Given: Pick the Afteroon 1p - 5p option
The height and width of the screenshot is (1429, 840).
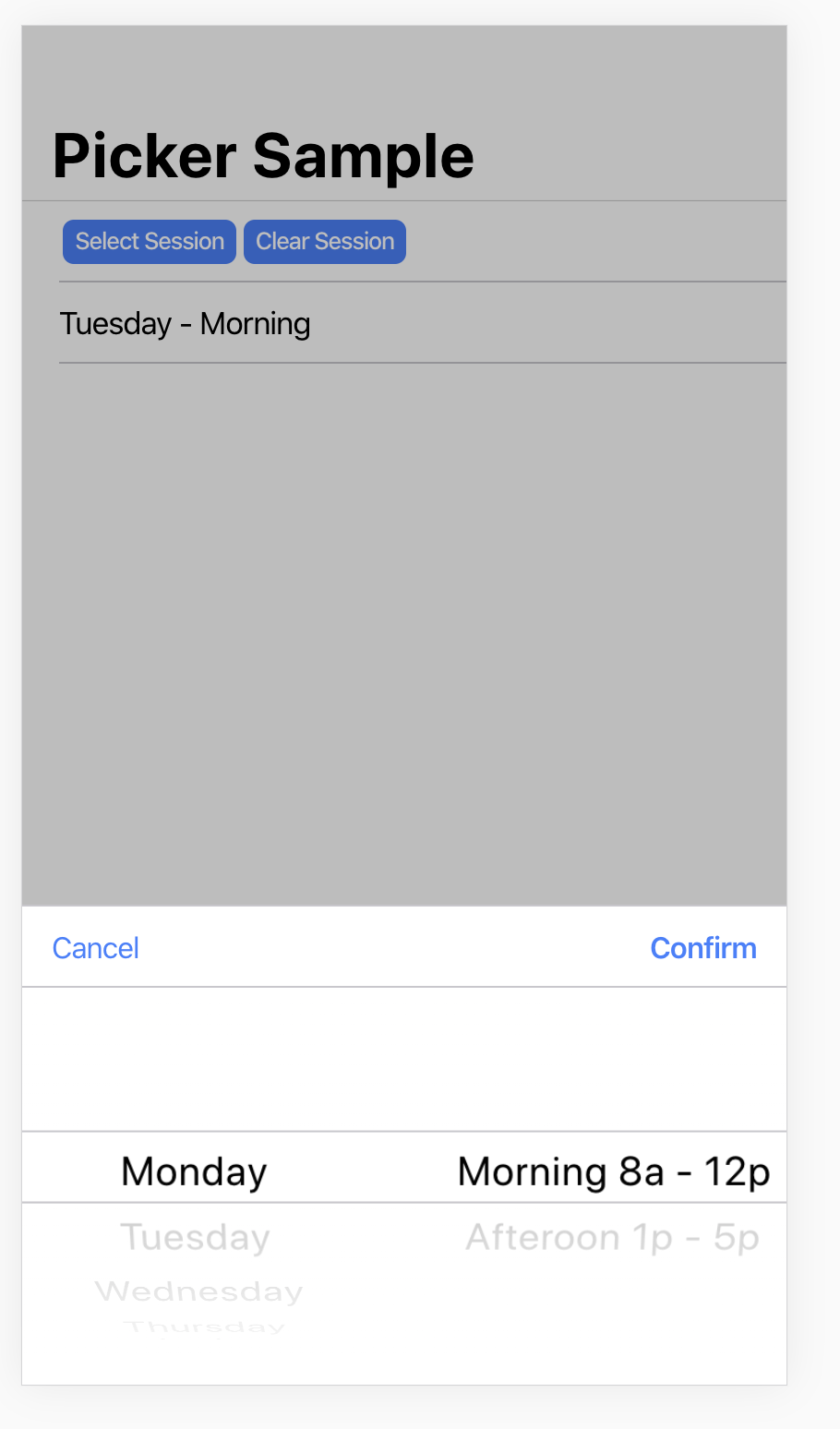Looking at the screenshot, I should point(613,1237).
